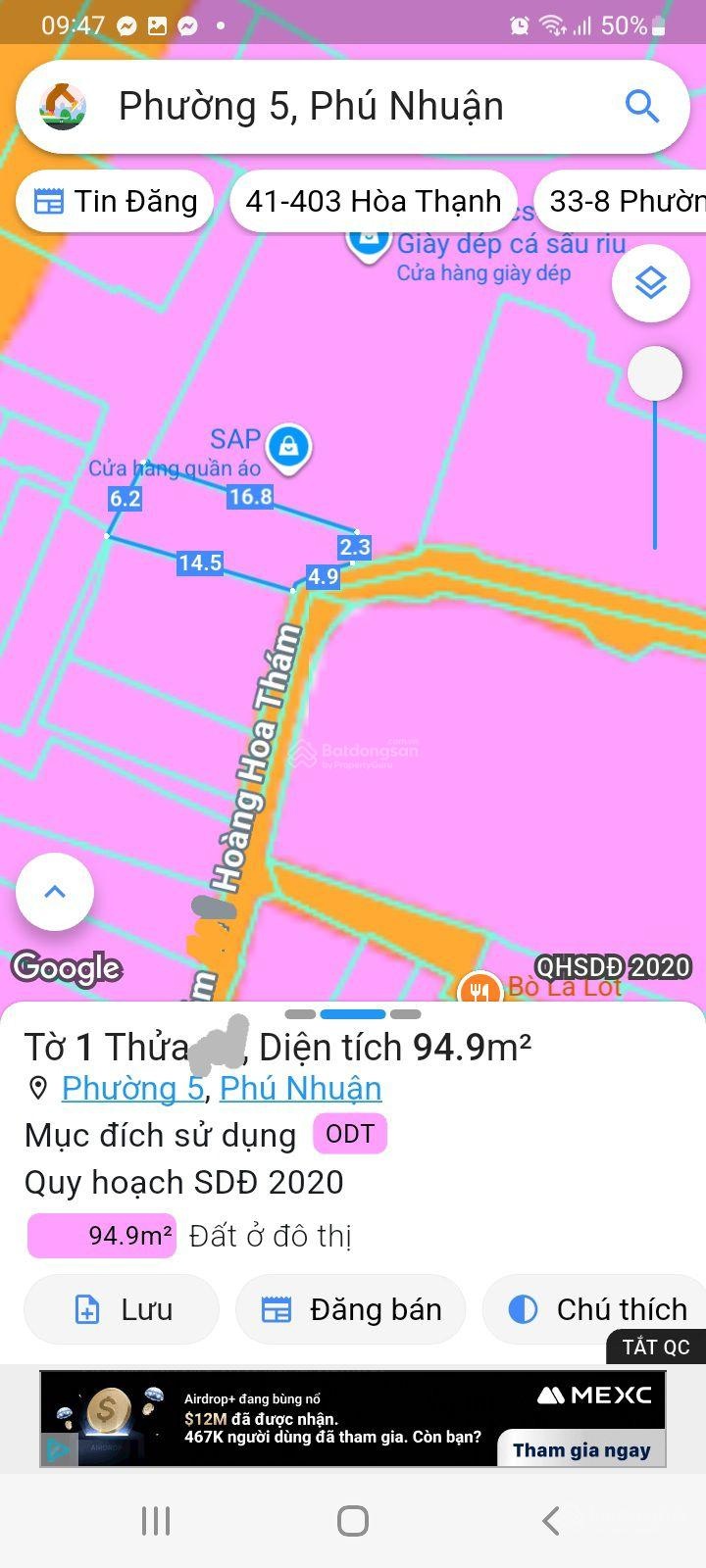Open the Phú Nhuận link
Viewport: 706px width, 1568px height.
click(x=300, y=1088)
